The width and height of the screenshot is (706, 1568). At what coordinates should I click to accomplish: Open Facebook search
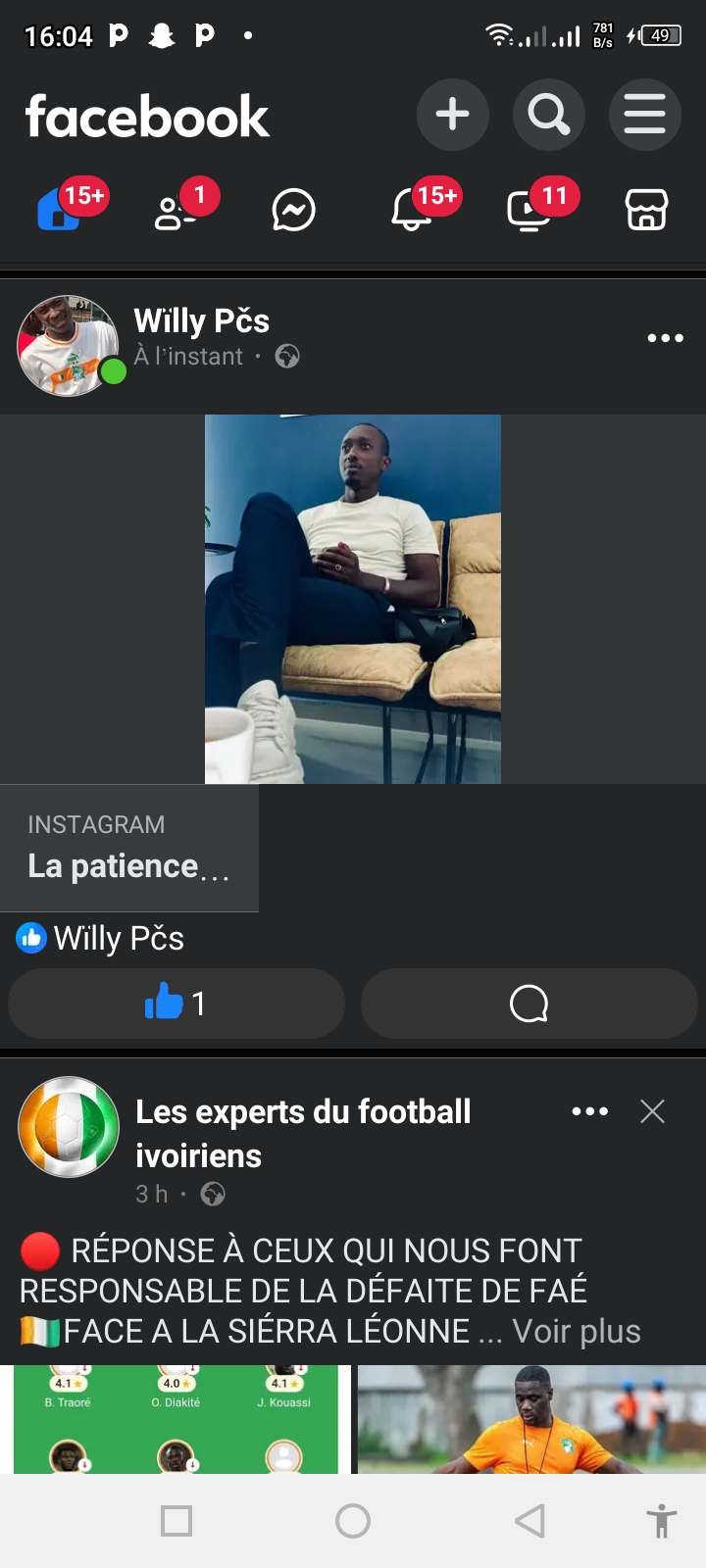coord(548,115)
